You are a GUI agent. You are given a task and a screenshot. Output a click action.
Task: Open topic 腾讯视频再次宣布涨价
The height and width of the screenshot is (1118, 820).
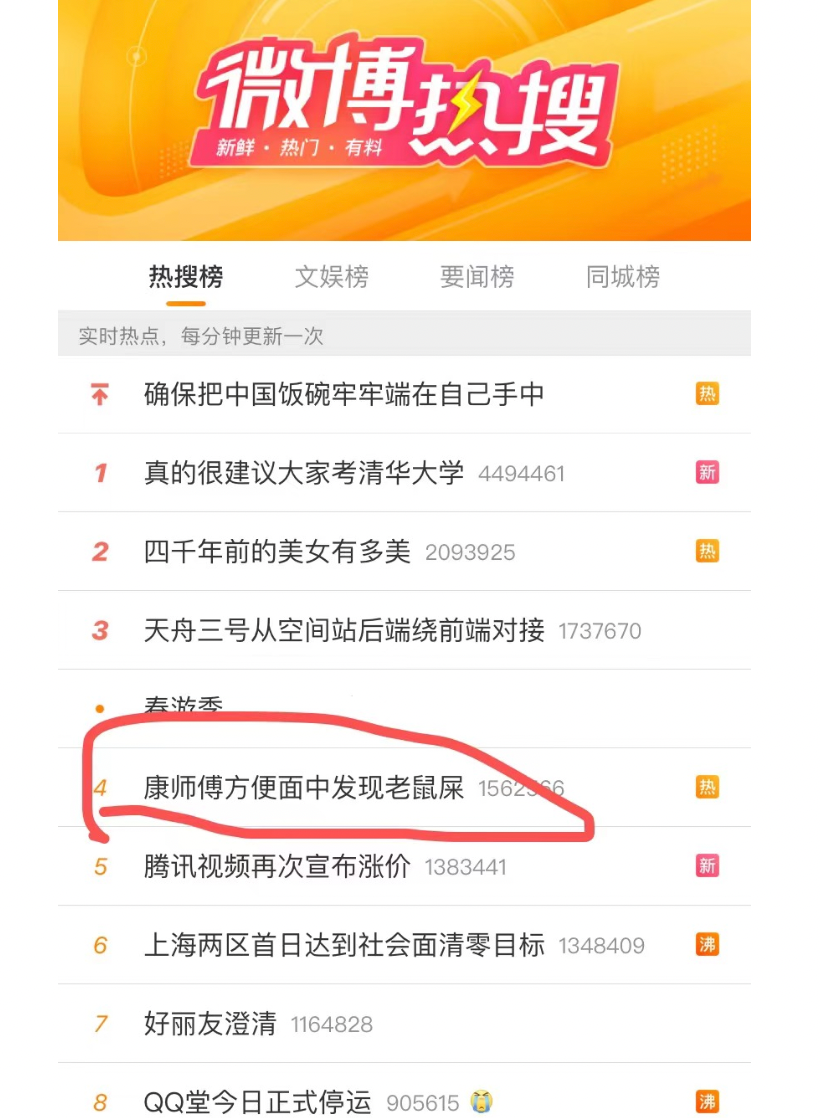coord(277,866)
